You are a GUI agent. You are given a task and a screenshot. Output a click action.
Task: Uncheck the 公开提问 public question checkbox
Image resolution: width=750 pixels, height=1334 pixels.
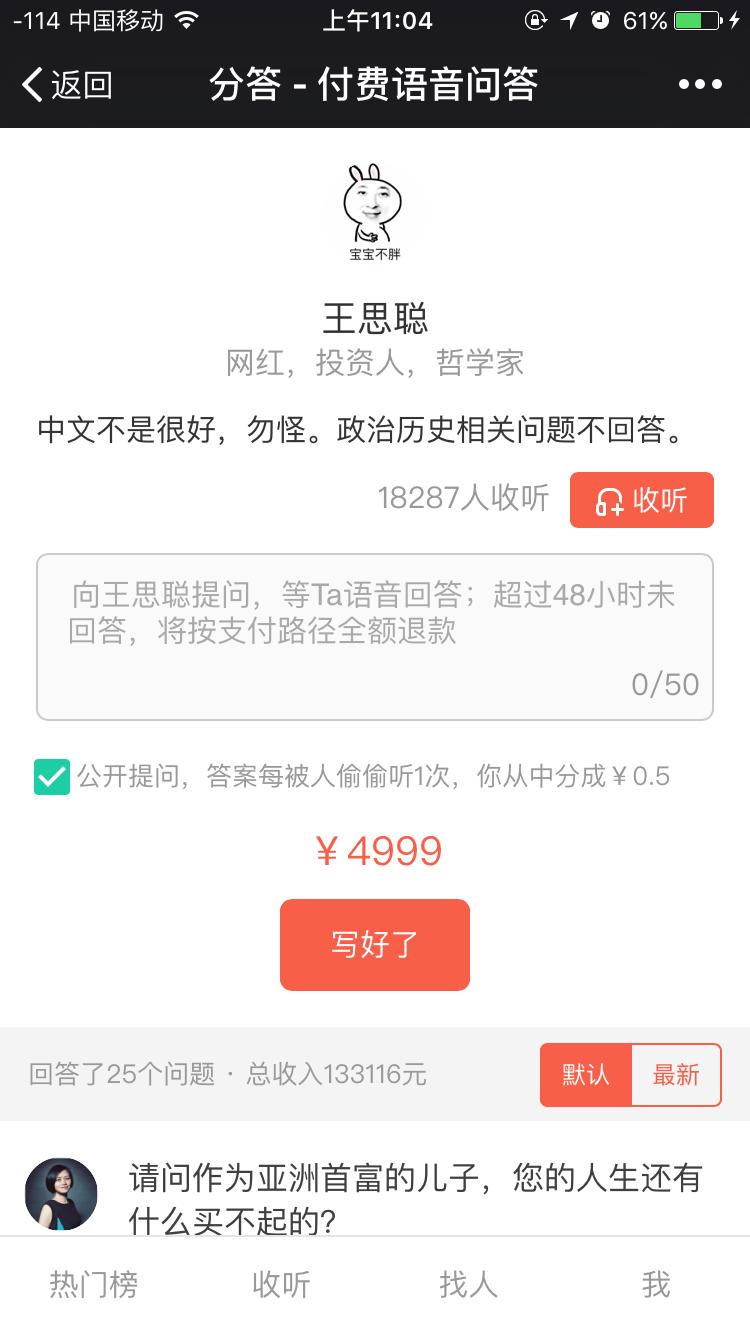click(51, 775)
